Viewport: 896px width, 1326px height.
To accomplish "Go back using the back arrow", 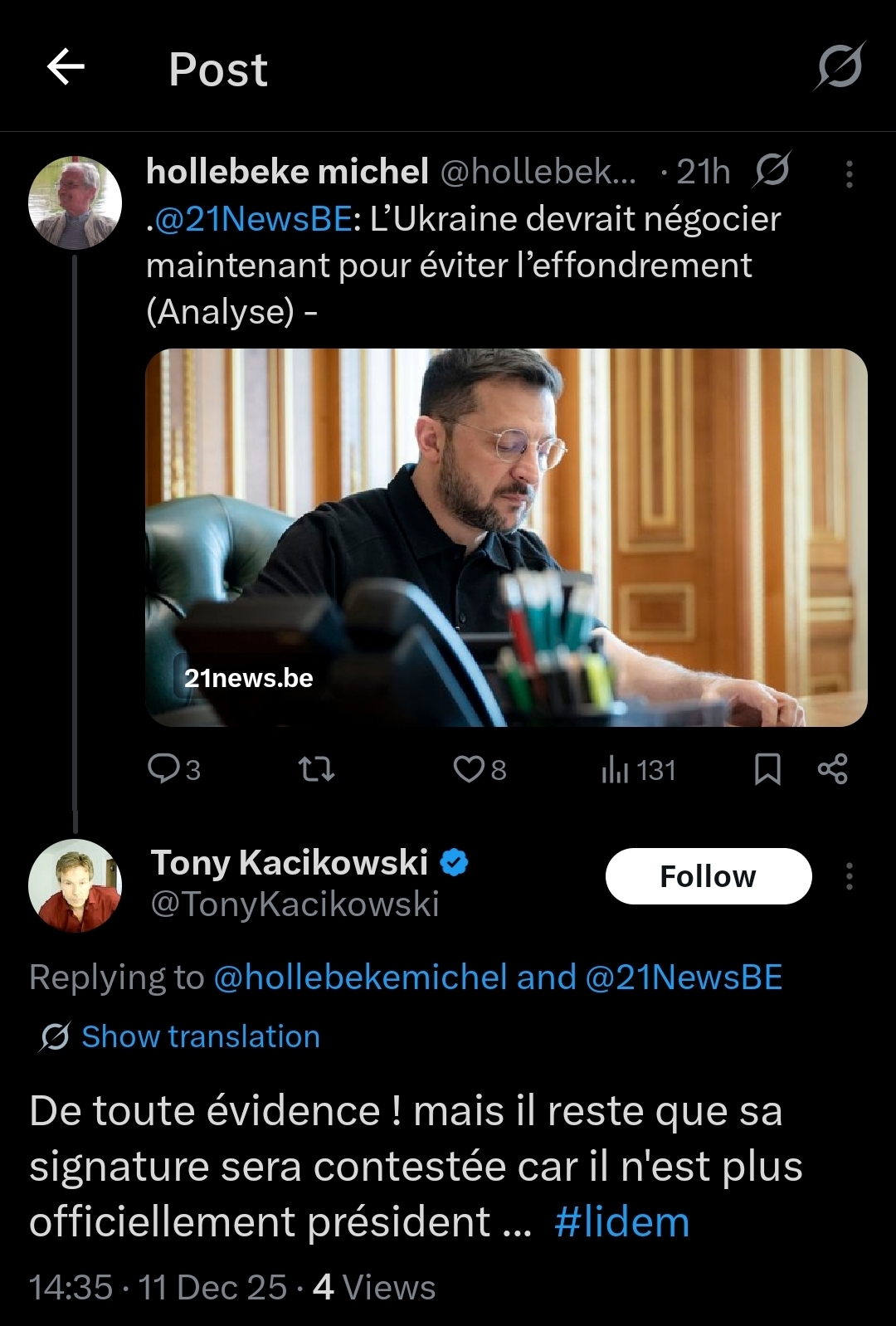I will point(66,67).
